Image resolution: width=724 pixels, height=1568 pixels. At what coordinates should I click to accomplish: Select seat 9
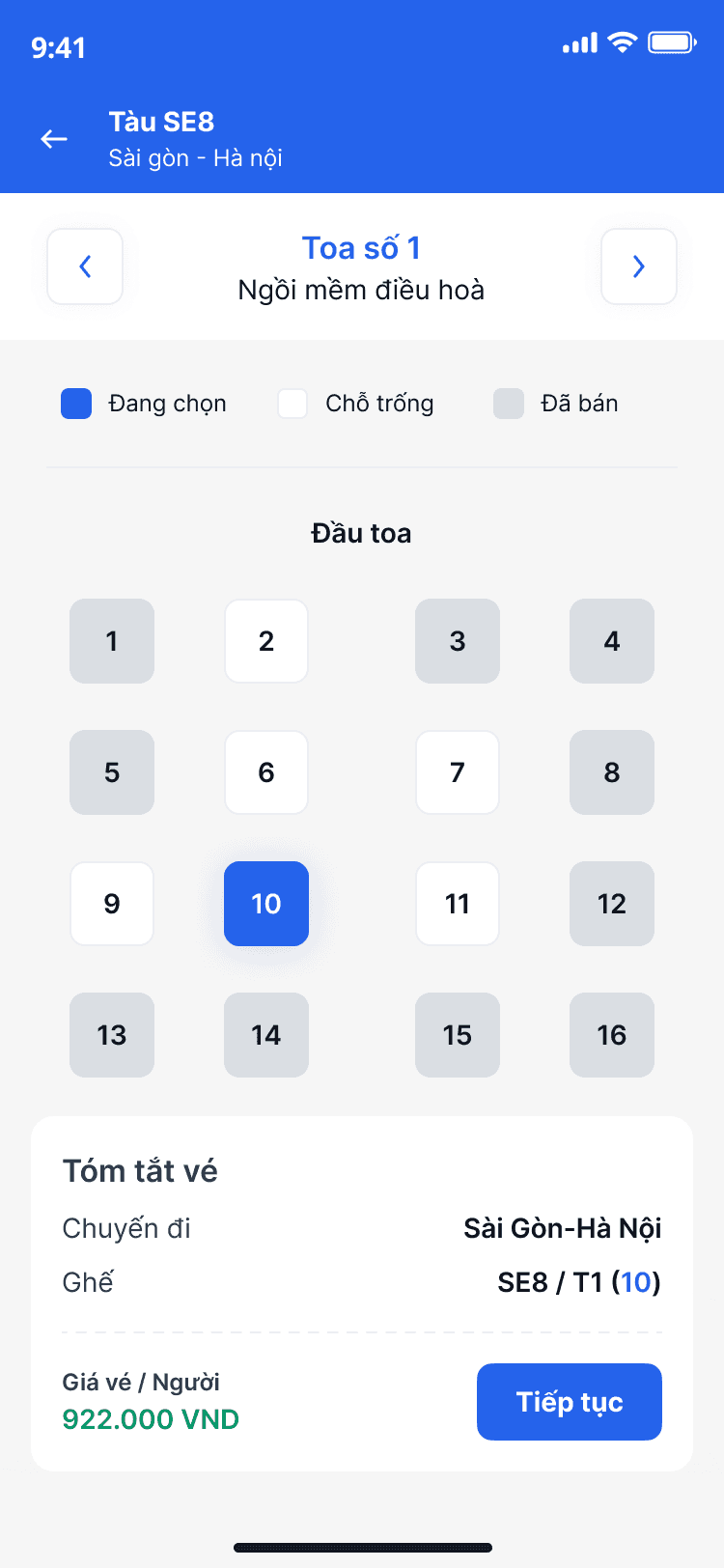[112, 904]
